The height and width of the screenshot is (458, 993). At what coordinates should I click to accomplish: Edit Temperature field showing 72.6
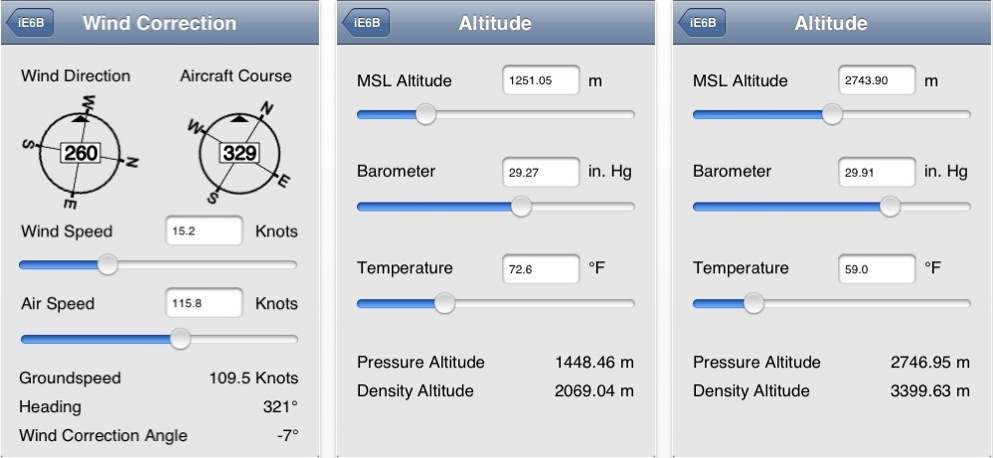coord(541,269)
